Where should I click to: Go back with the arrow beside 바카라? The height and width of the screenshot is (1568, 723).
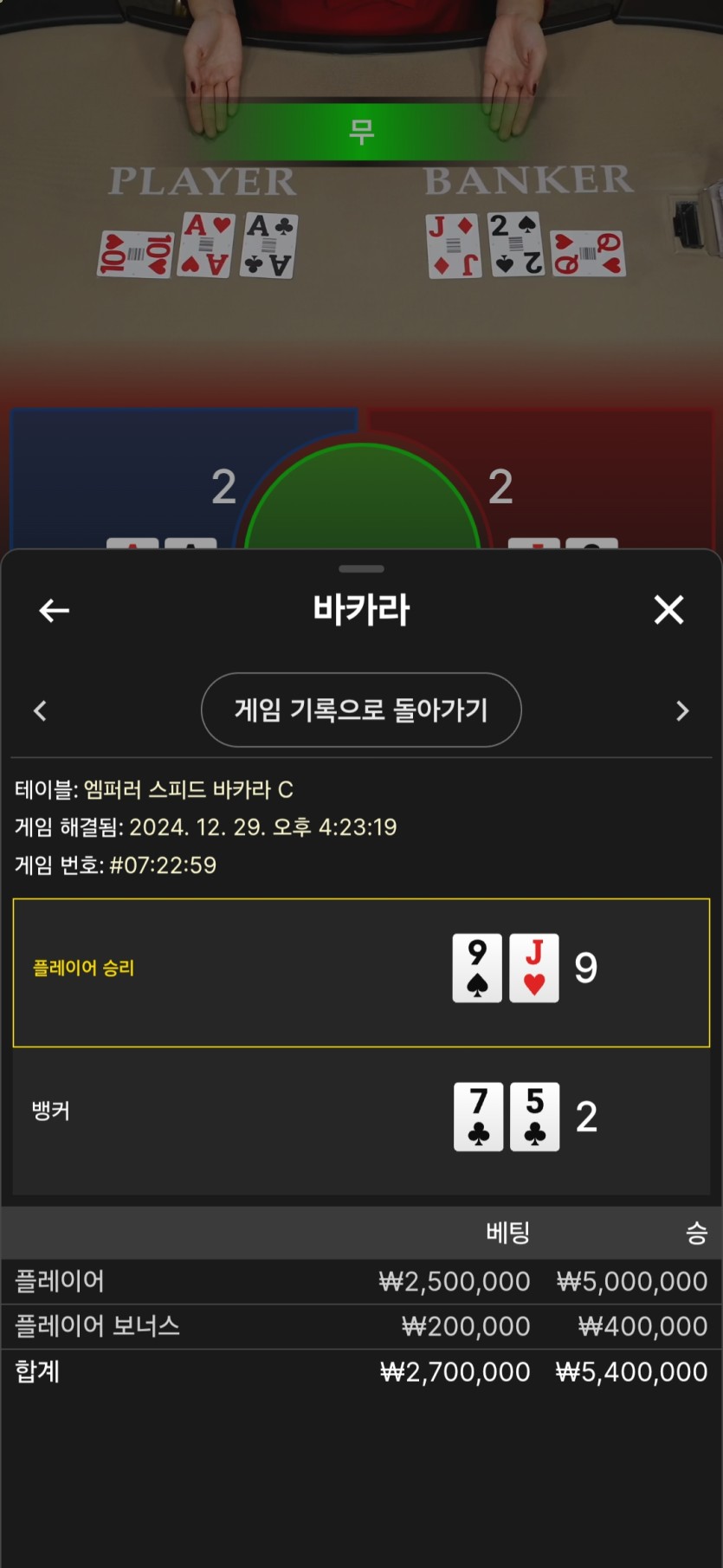pos(54,611)
